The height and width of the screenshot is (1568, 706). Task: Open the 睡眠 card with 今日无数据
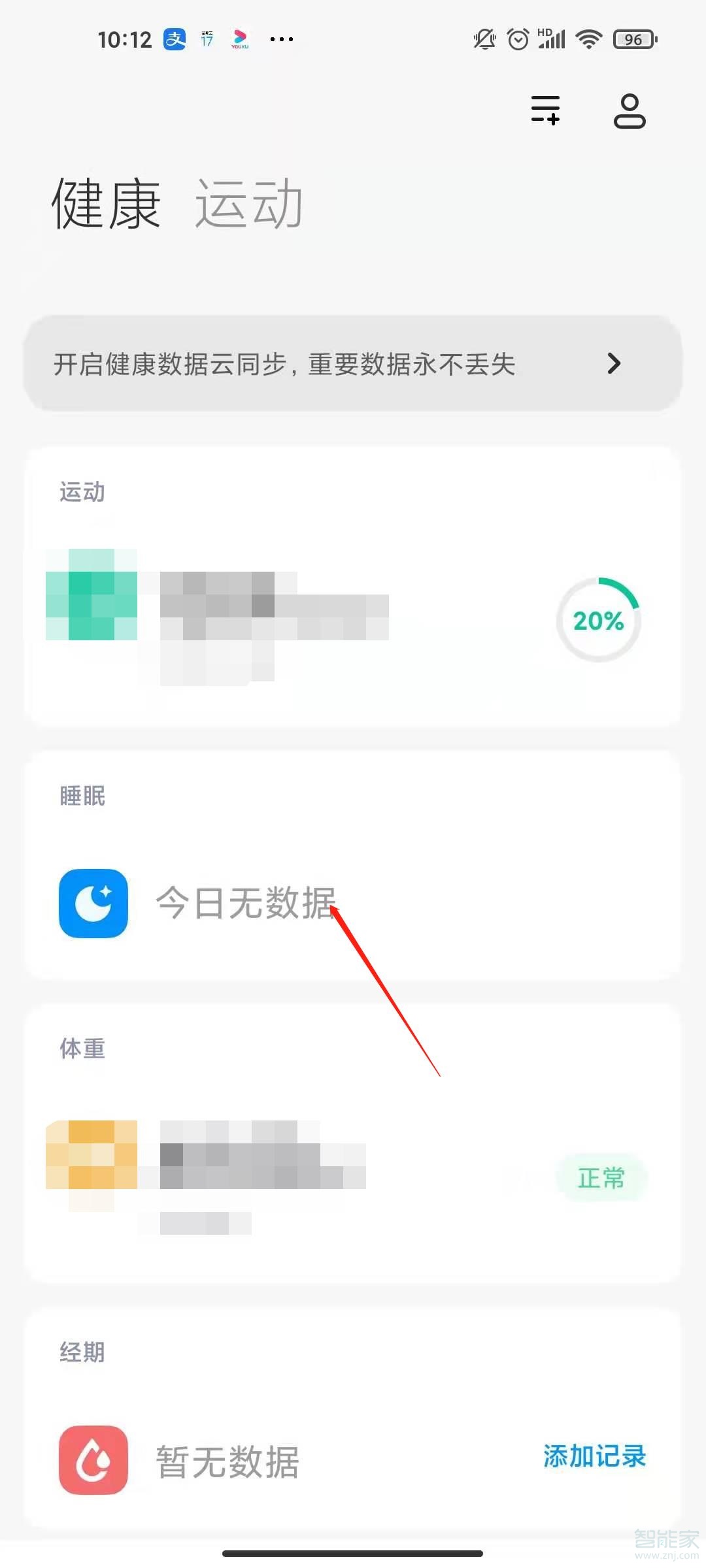[x=353, y=865]
